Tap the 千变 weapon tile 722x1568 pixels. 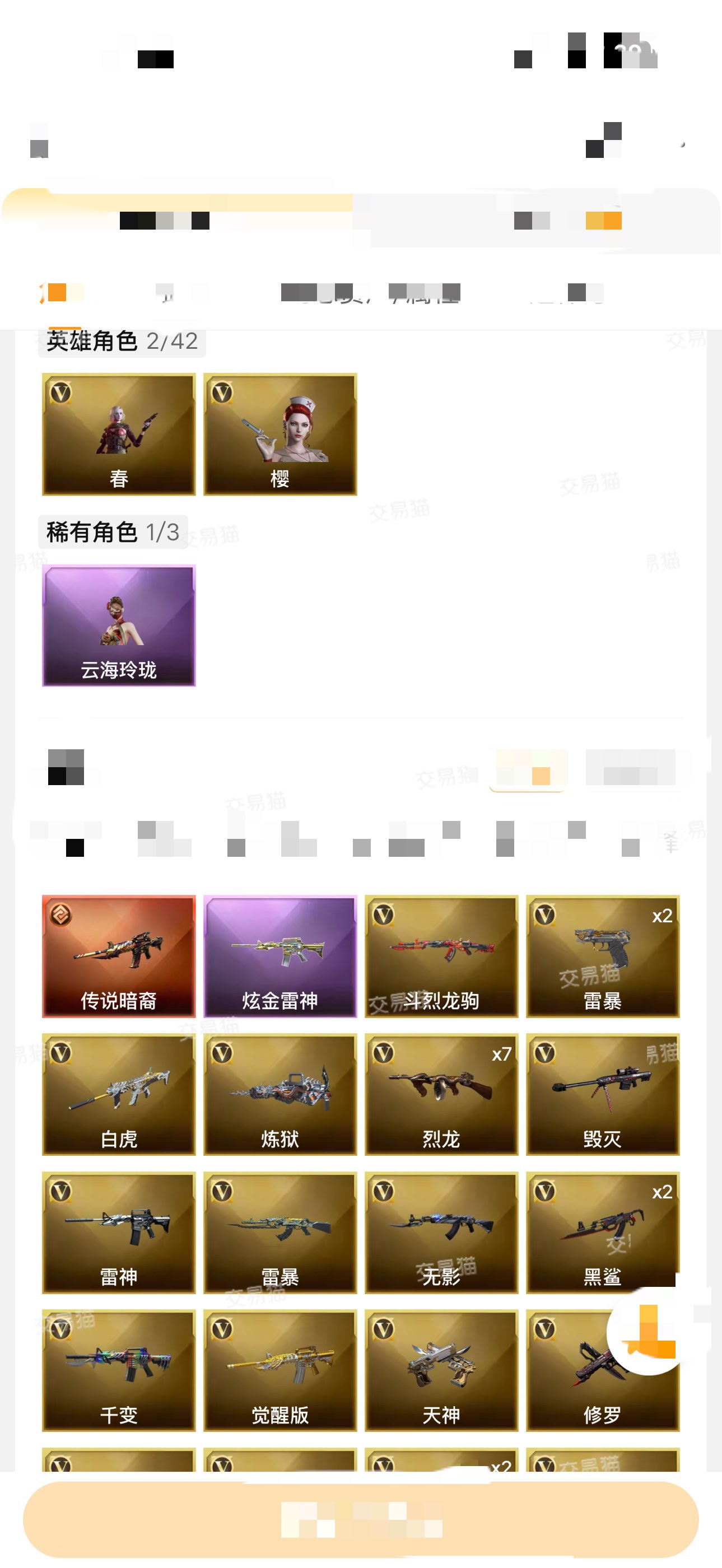coord(119,1370)
